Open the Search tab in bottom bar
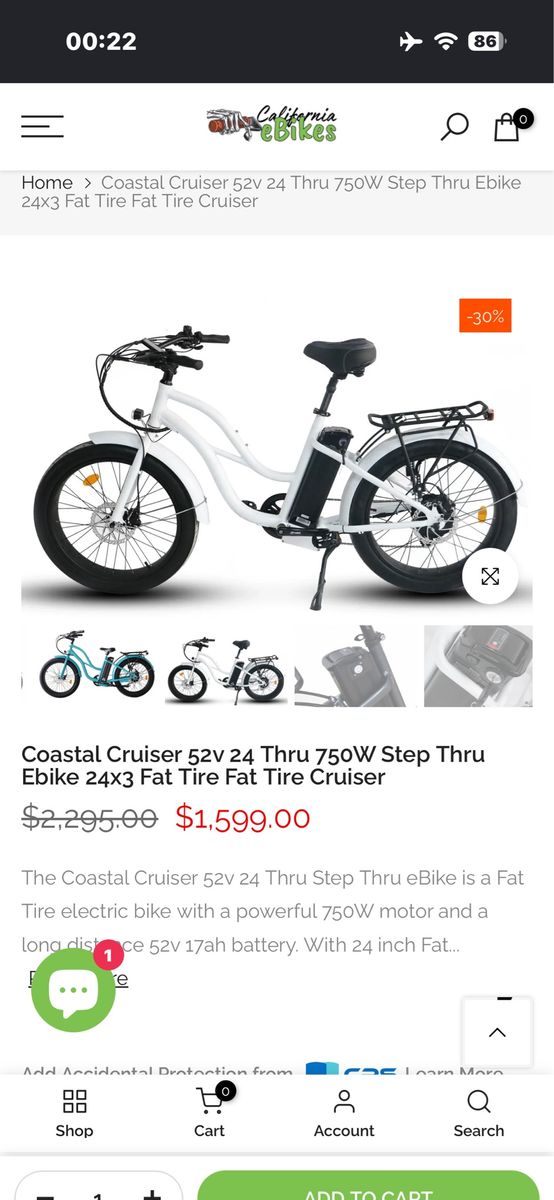Image resolution: width=554 pixels, height=1200 pixels. (x=479, y=1114)
